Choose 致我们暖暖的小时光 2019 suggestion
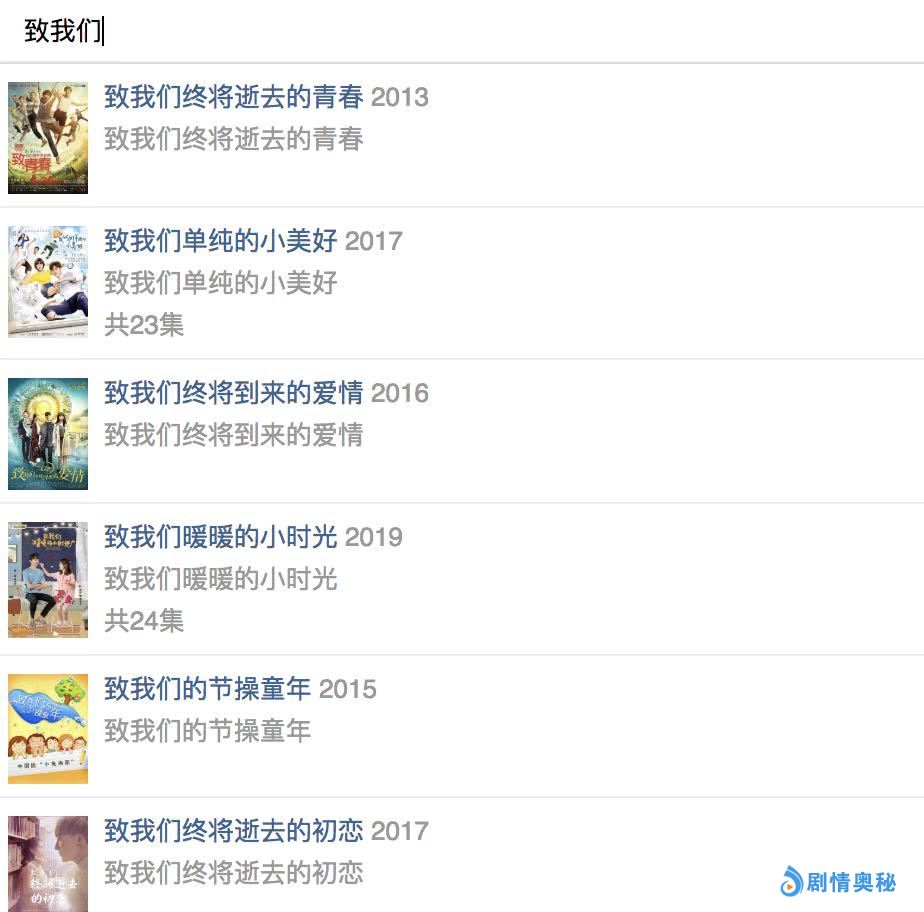924x912 pixels. pos(253,538)
